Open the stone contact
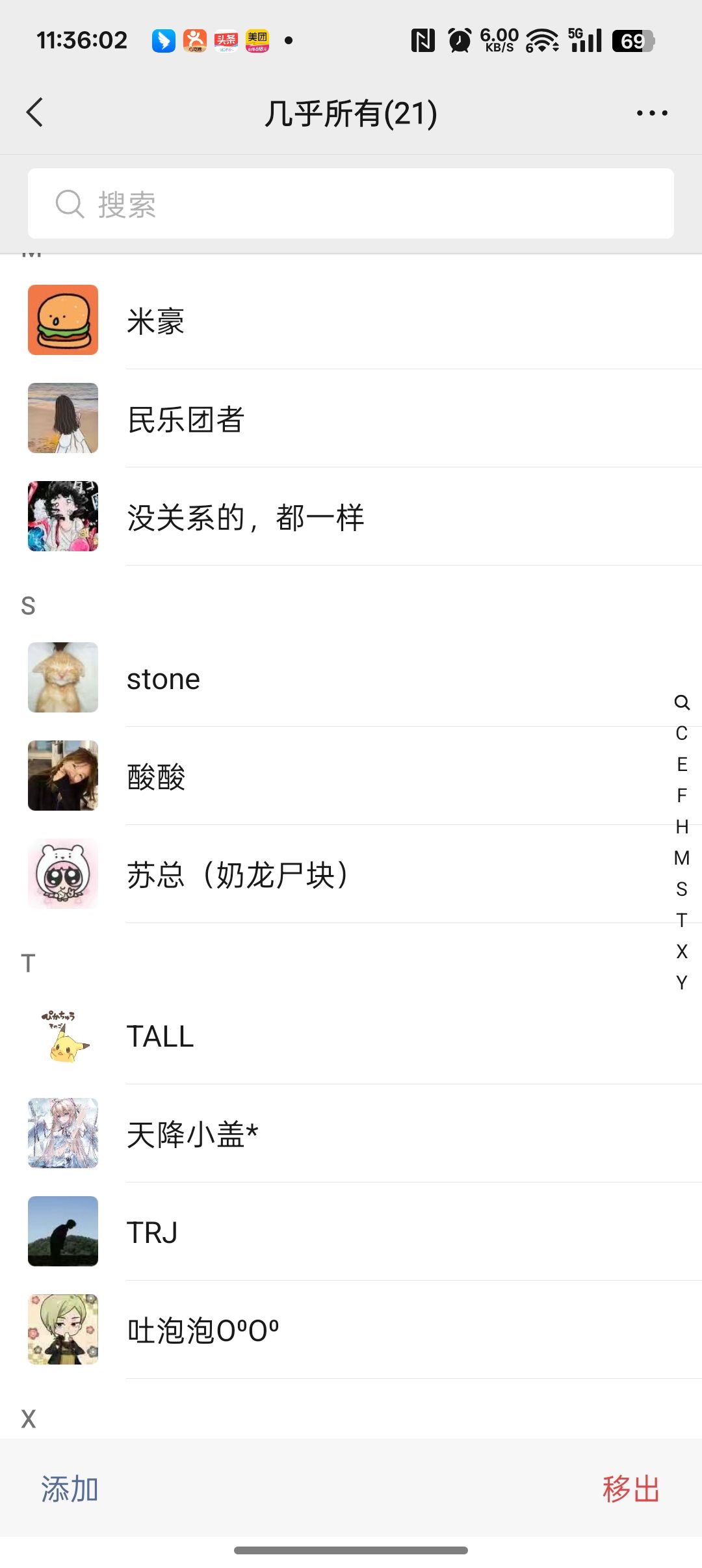This screenshot has width=702, height=1568. 351,678
